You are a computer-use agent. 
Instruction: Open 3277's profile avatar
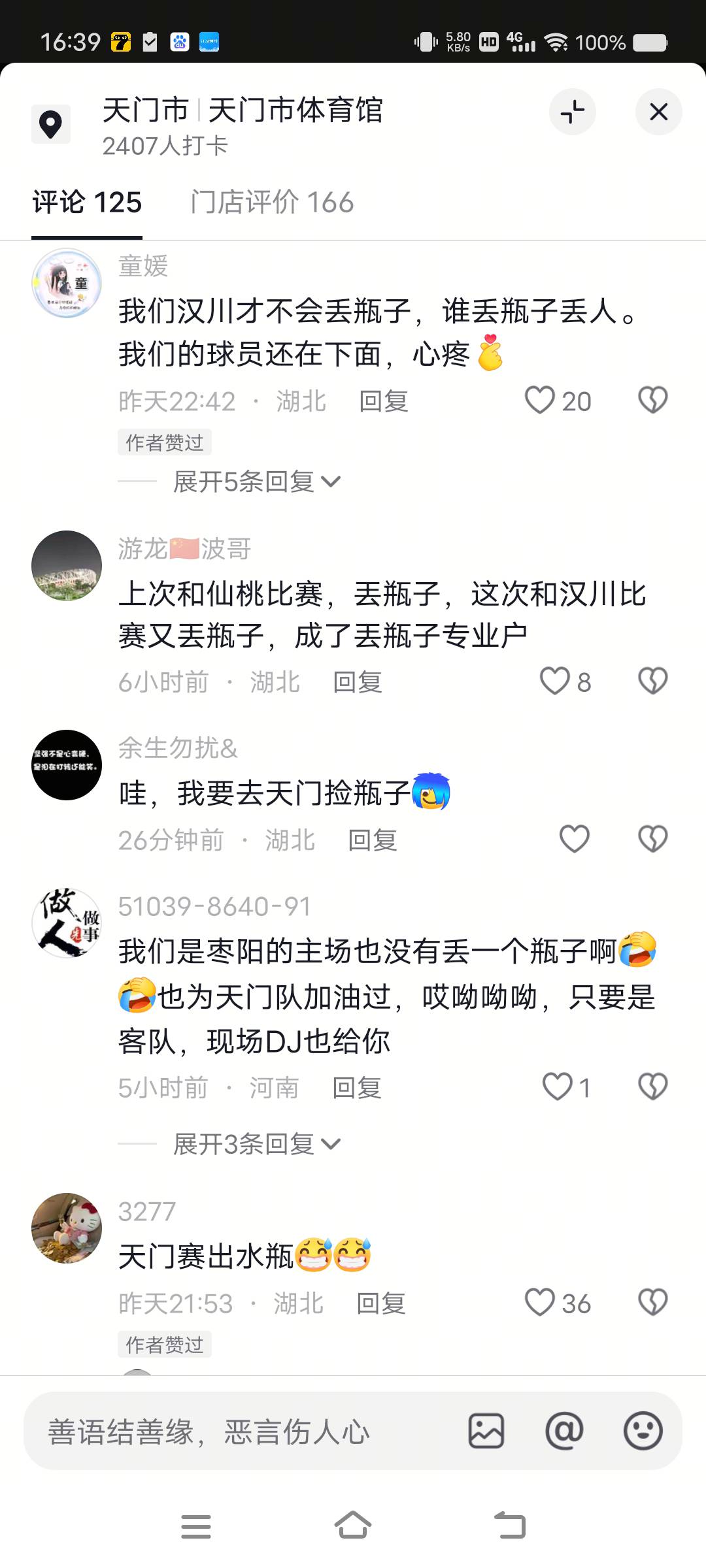click(x=67, y=1228)
